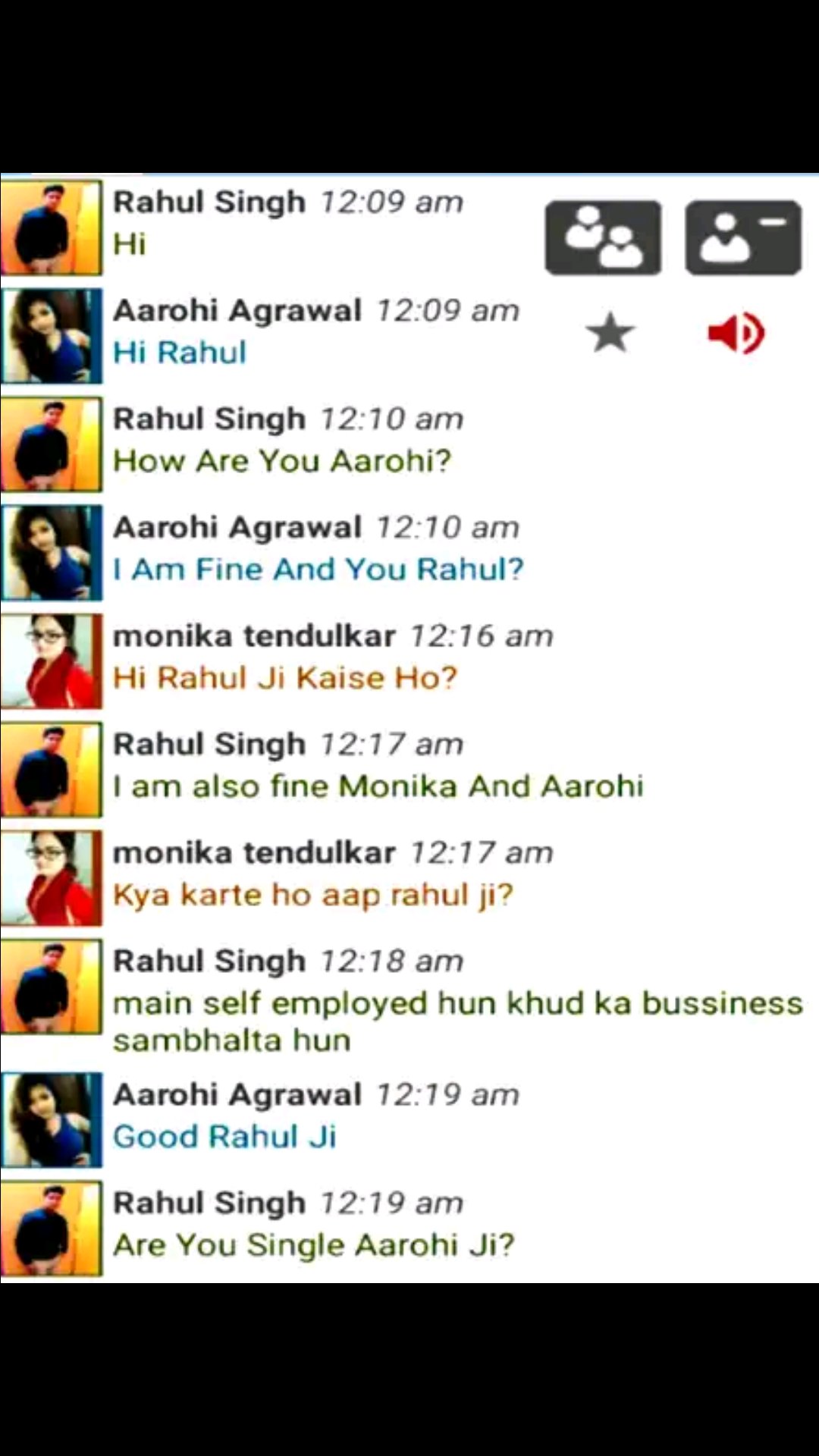Click the remove contact icon
The image size is (819, 1456).
pyautogui.click(x=742, y=236)
